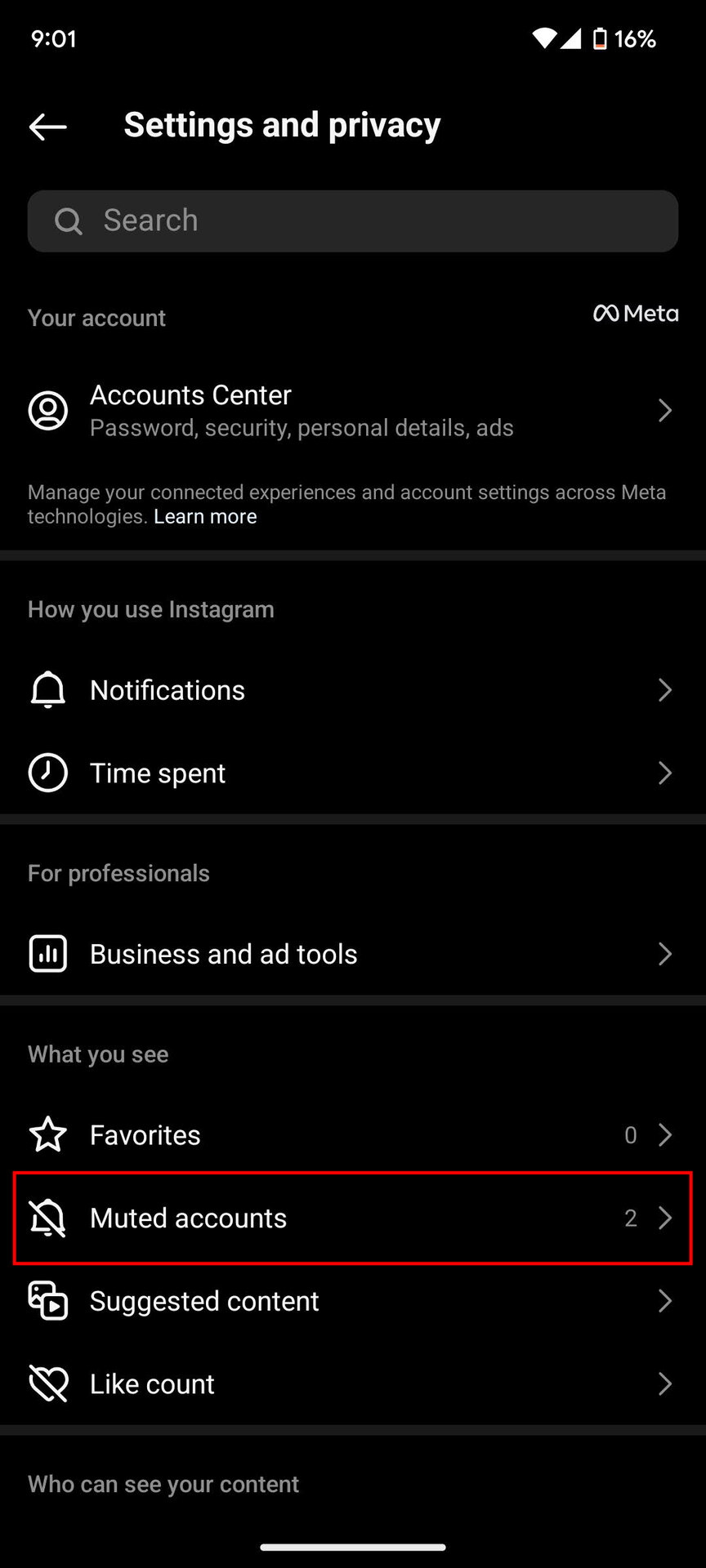The width and height of the screenshot is (706, 1568).
Task: View Time spent
Action: pos(353,773)
